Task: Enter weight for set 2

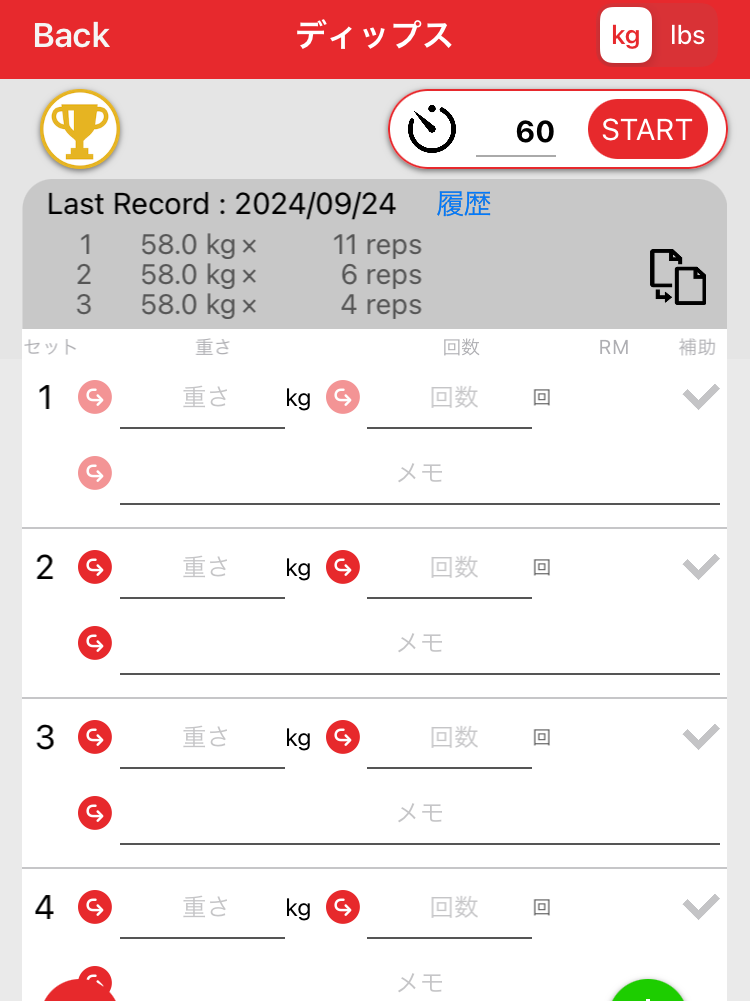Action: click(x=203, y=569)
